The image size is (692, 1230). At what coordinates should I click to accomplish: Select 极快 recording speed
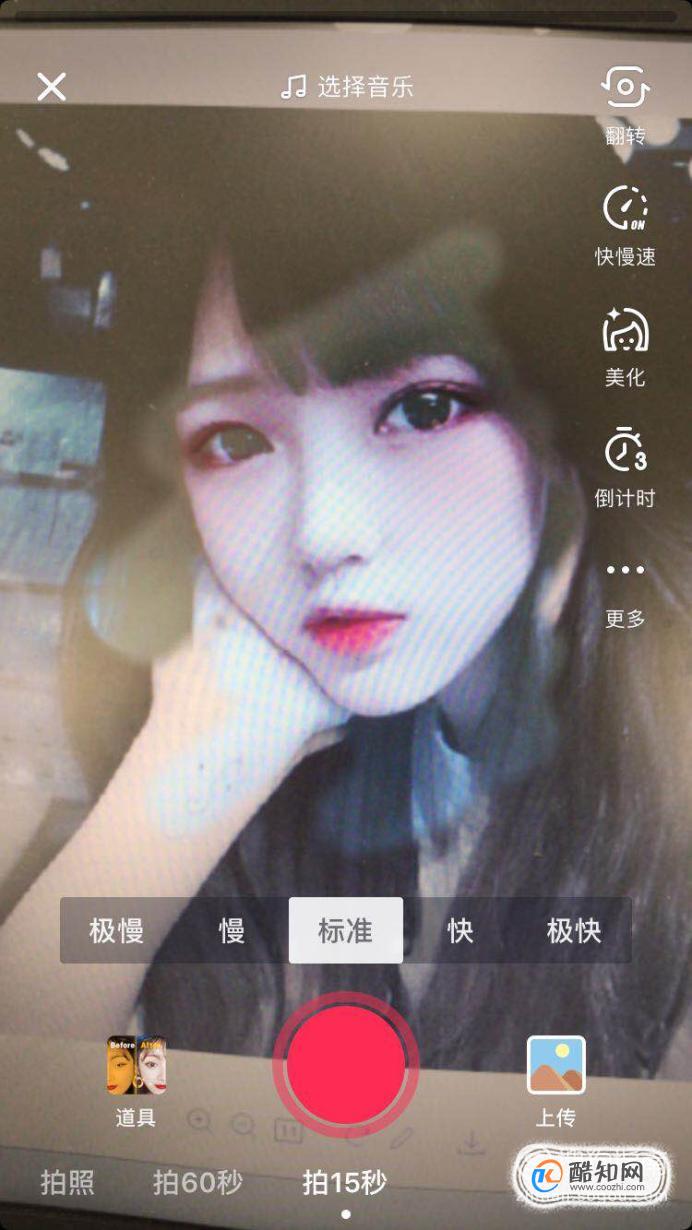pyautogui.click(x=574, y=931)
